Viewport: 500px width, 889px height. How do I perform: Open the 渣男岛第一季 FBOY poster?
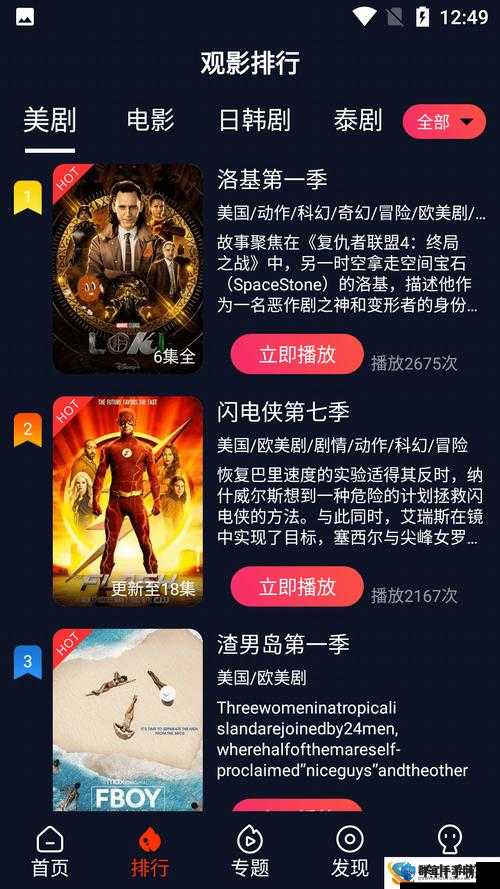(128, 719)
